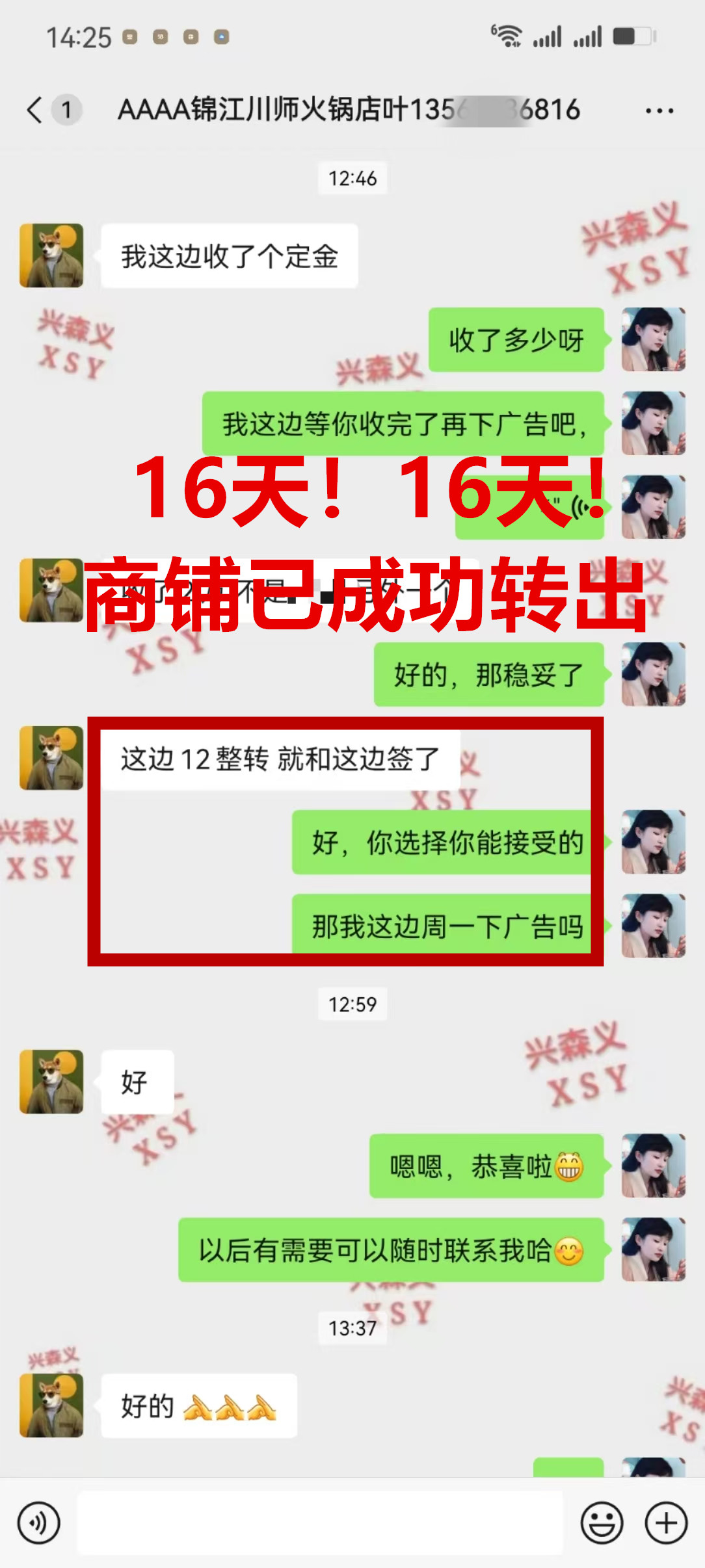Go back to the chat list
The image size is (705, 1568).
[x=36, y=110]
